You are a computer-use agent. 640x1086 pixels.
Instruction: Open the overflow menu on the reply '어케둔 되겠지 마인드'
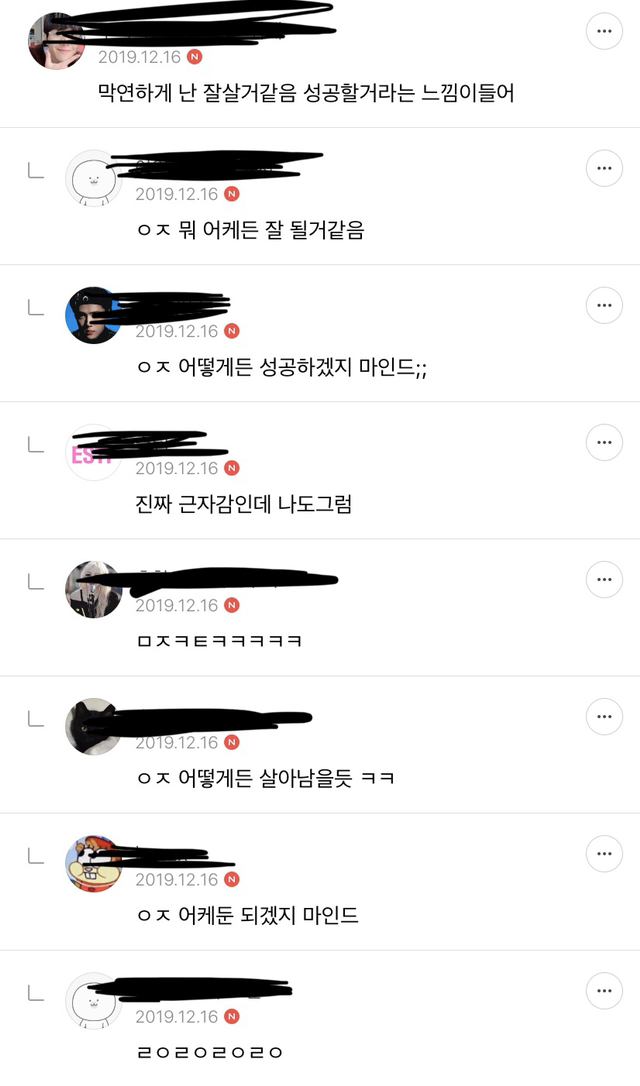(604, 854)
